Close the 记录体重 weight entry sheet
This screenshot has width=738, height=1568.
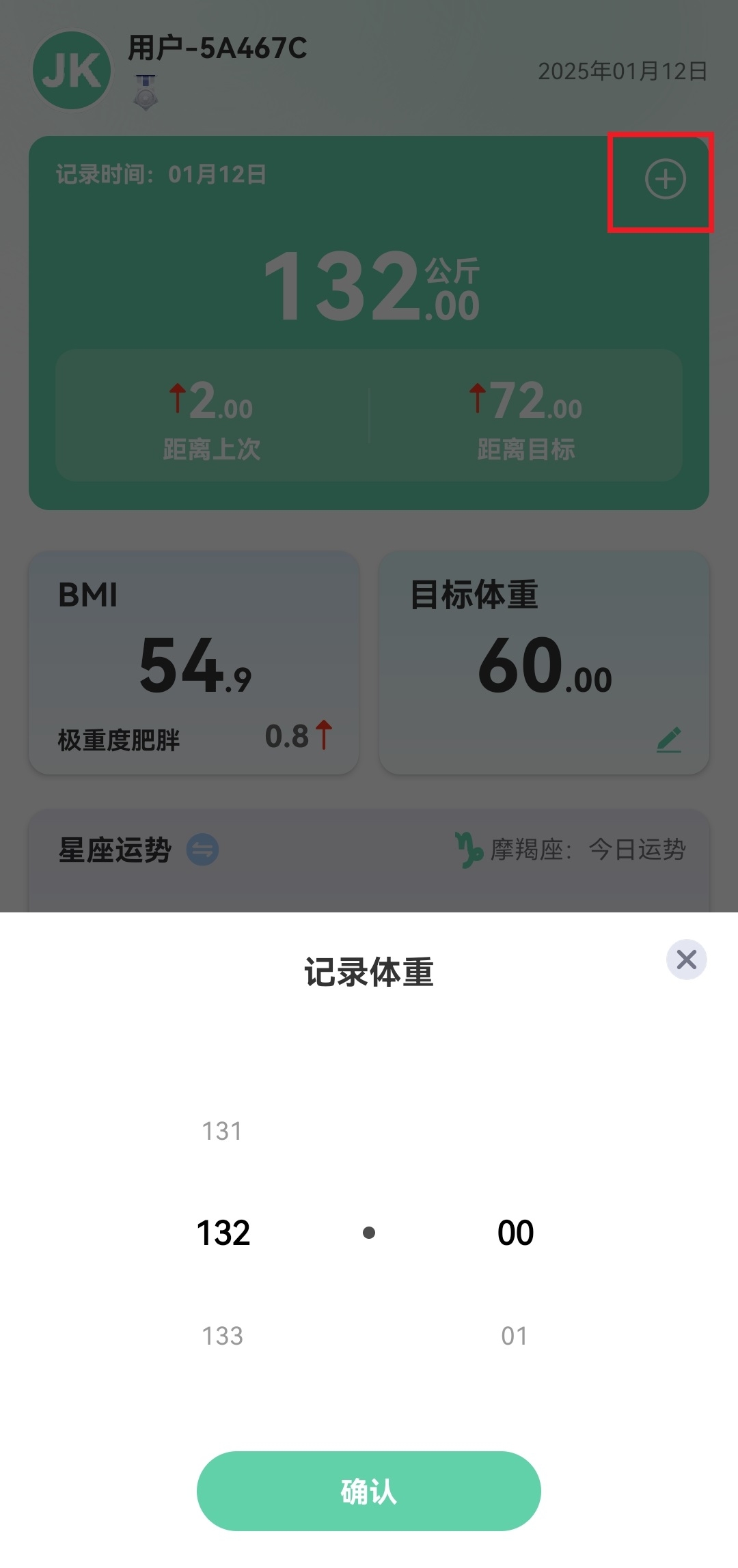(685, 960)
